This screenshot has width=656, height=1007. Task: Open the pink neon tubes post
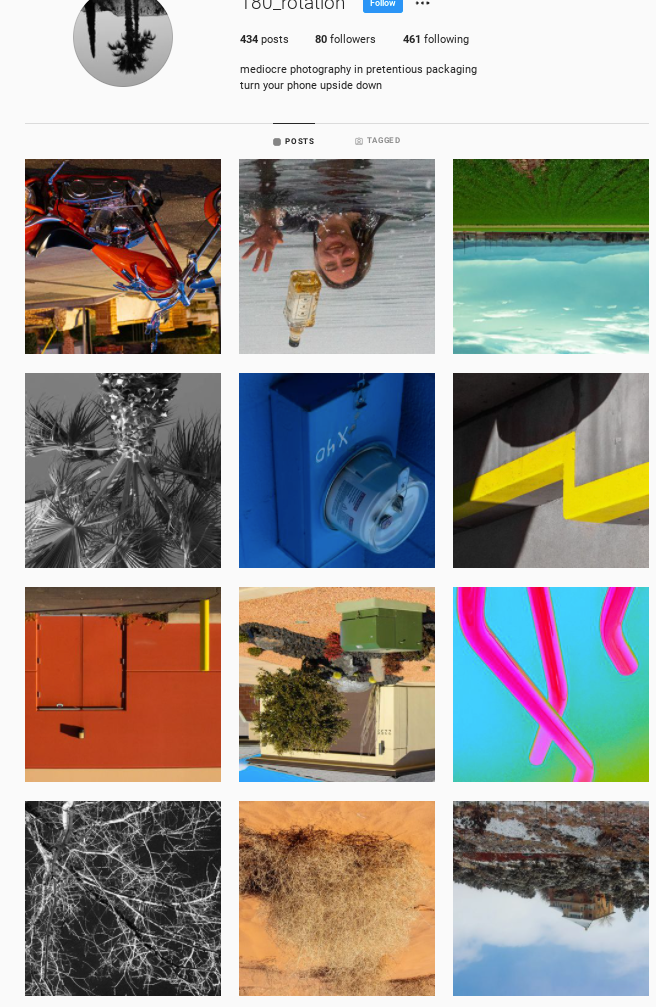click(x=551, y=684)
